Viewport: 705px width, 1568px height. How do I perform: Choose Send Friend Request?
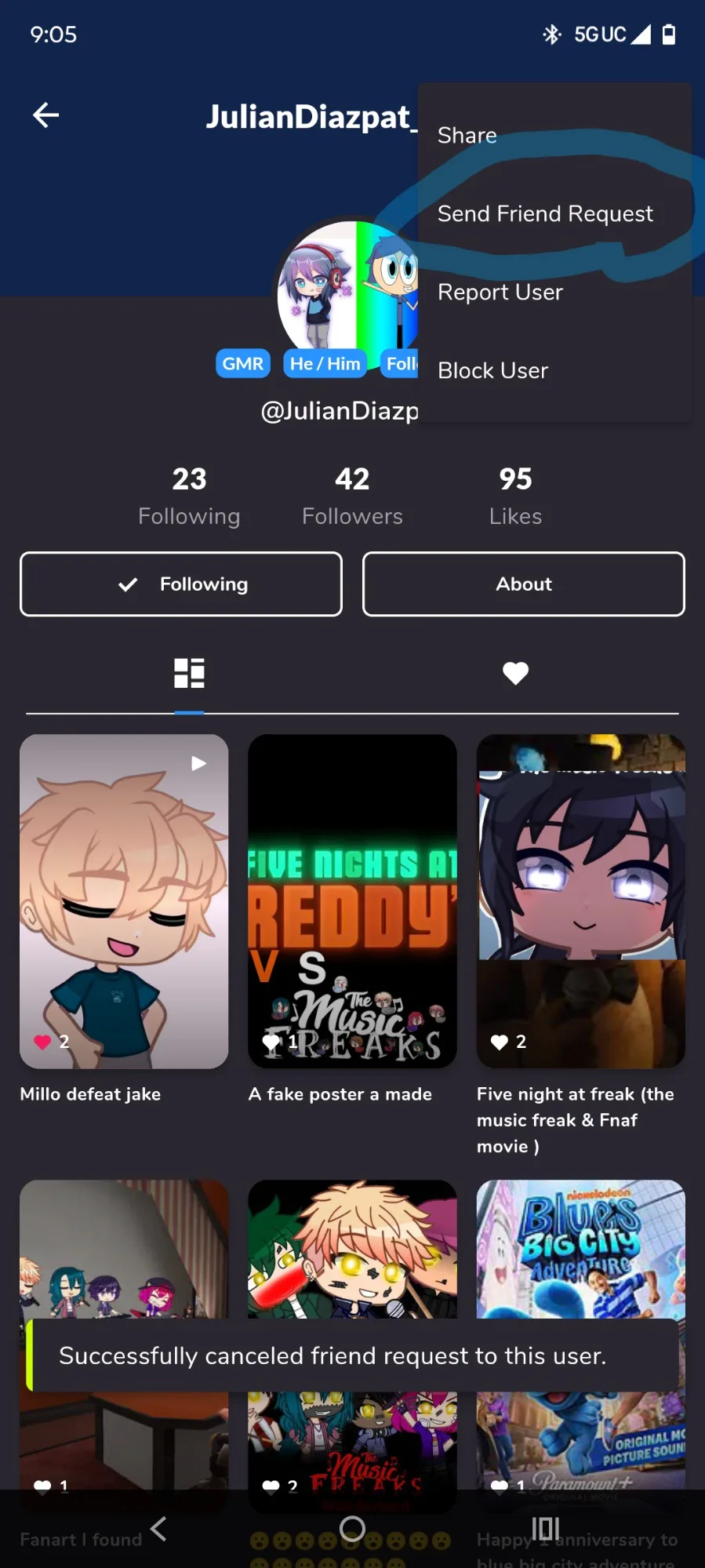545,214
